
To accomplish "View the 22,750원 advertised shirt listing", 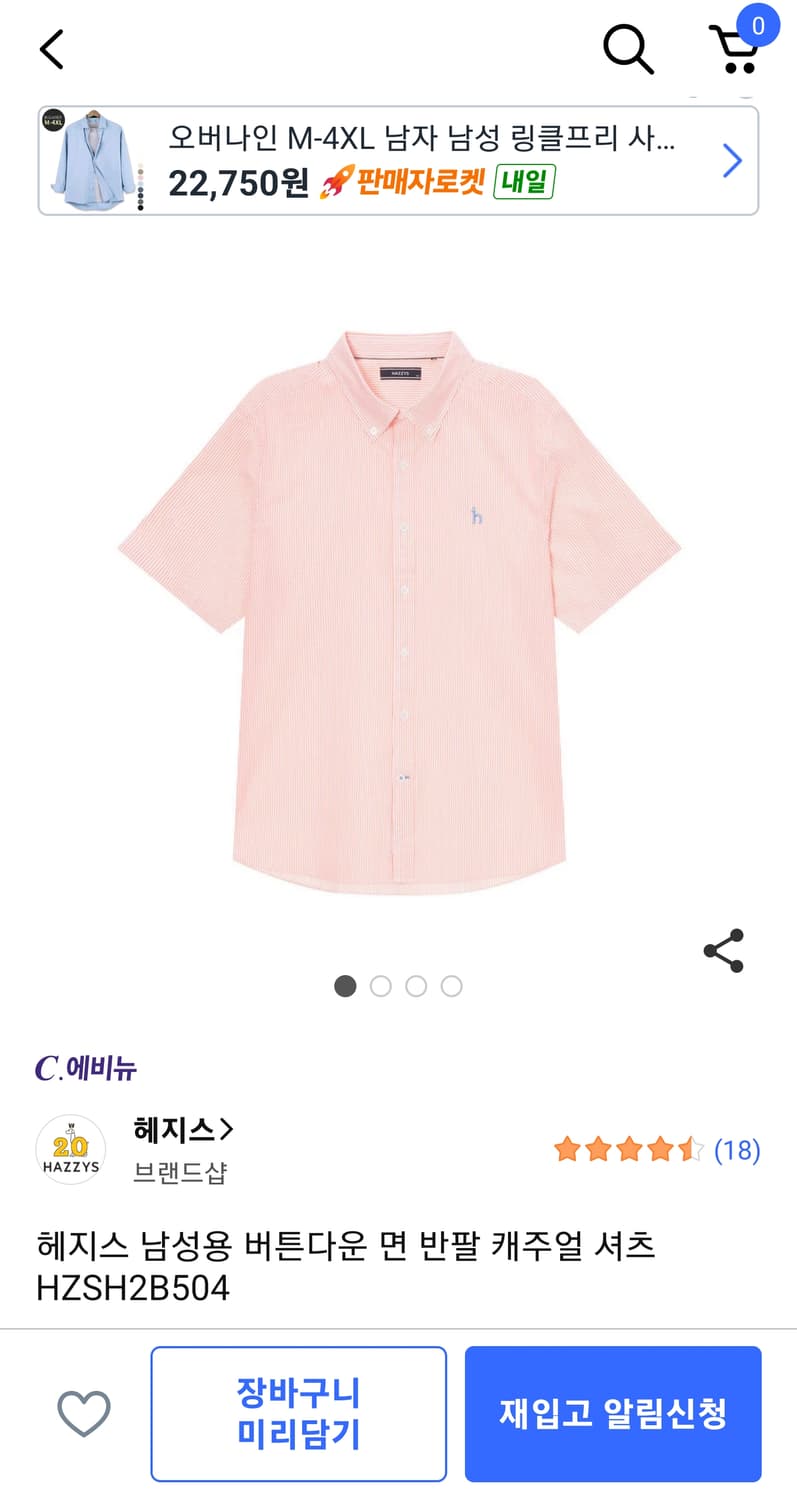I will pos(300,160).
